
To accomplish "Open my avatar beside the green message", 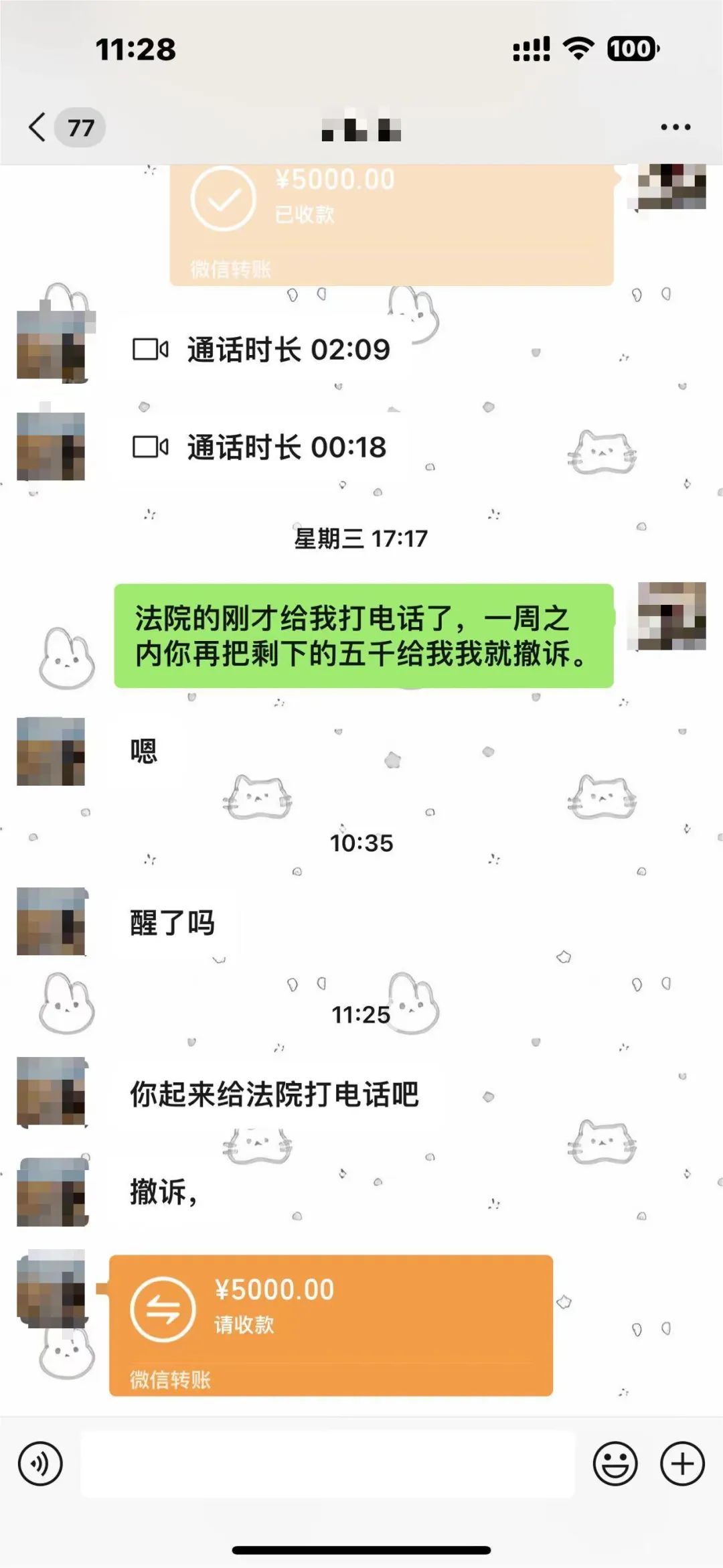I will click(x=671, y=616).
